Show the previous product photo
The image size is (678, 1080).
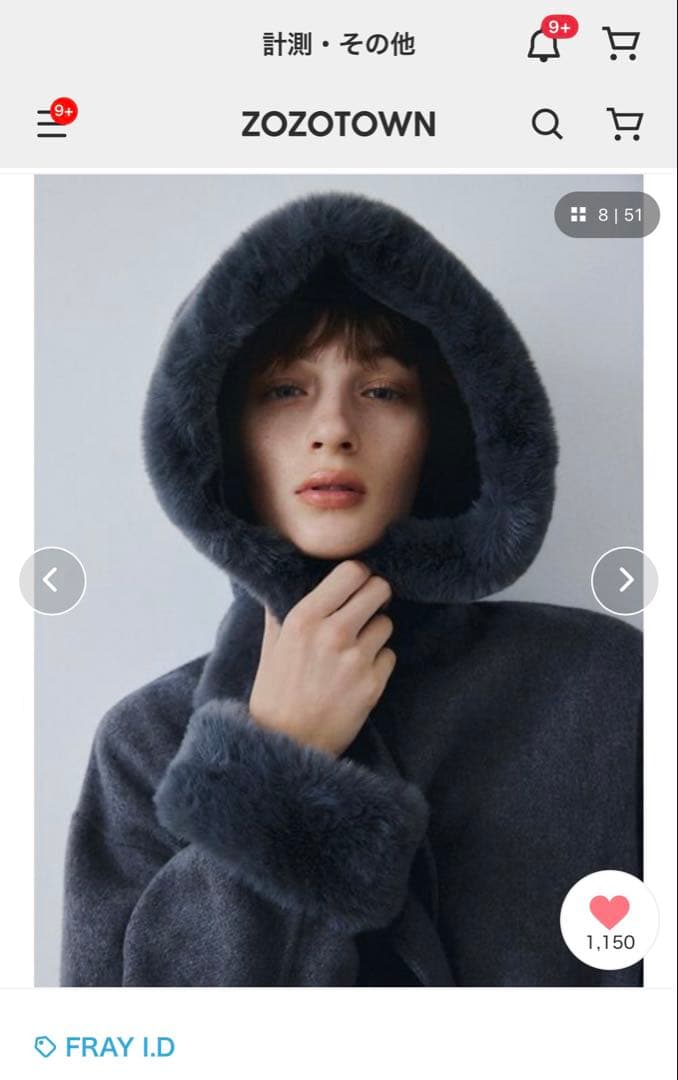(52, 580)
